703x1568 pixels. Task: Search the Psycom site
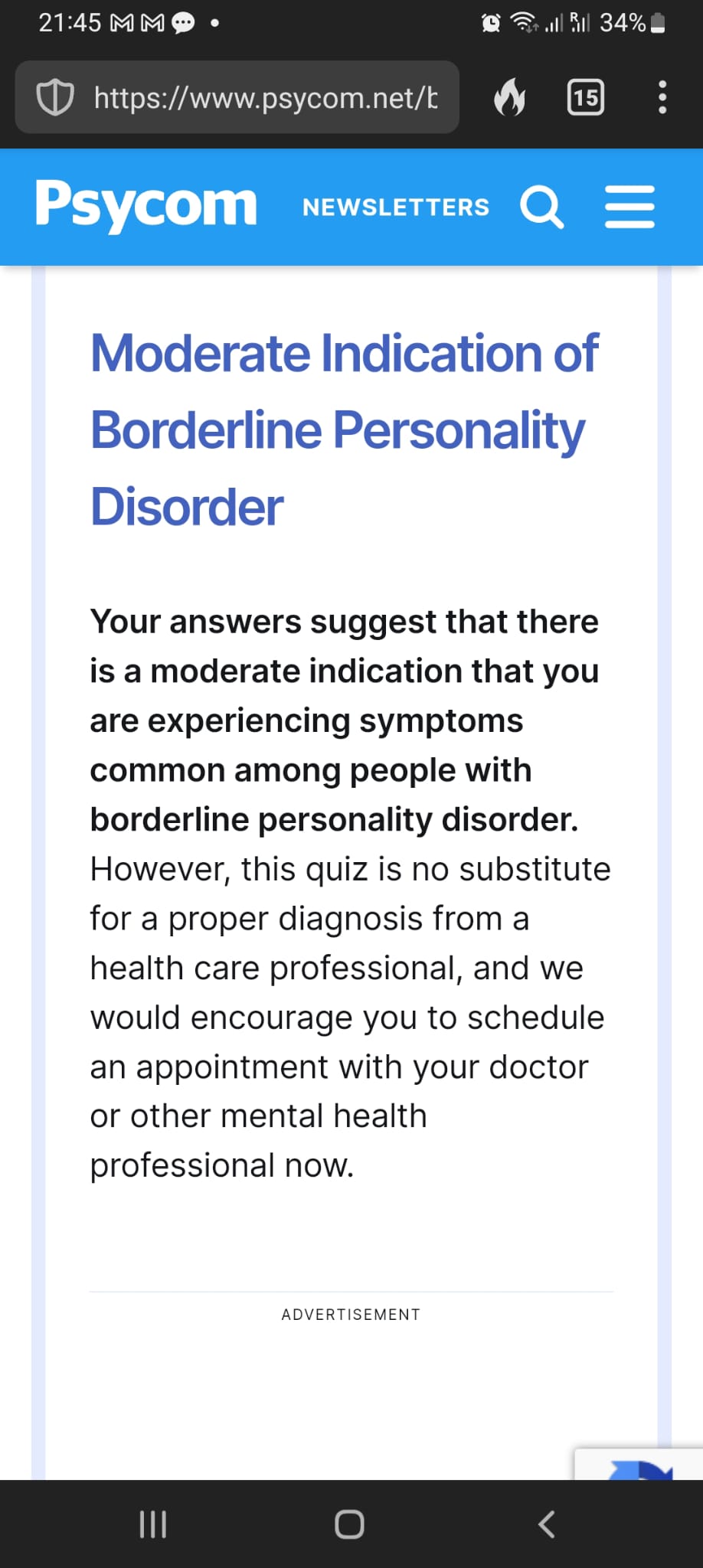(542, 207)
